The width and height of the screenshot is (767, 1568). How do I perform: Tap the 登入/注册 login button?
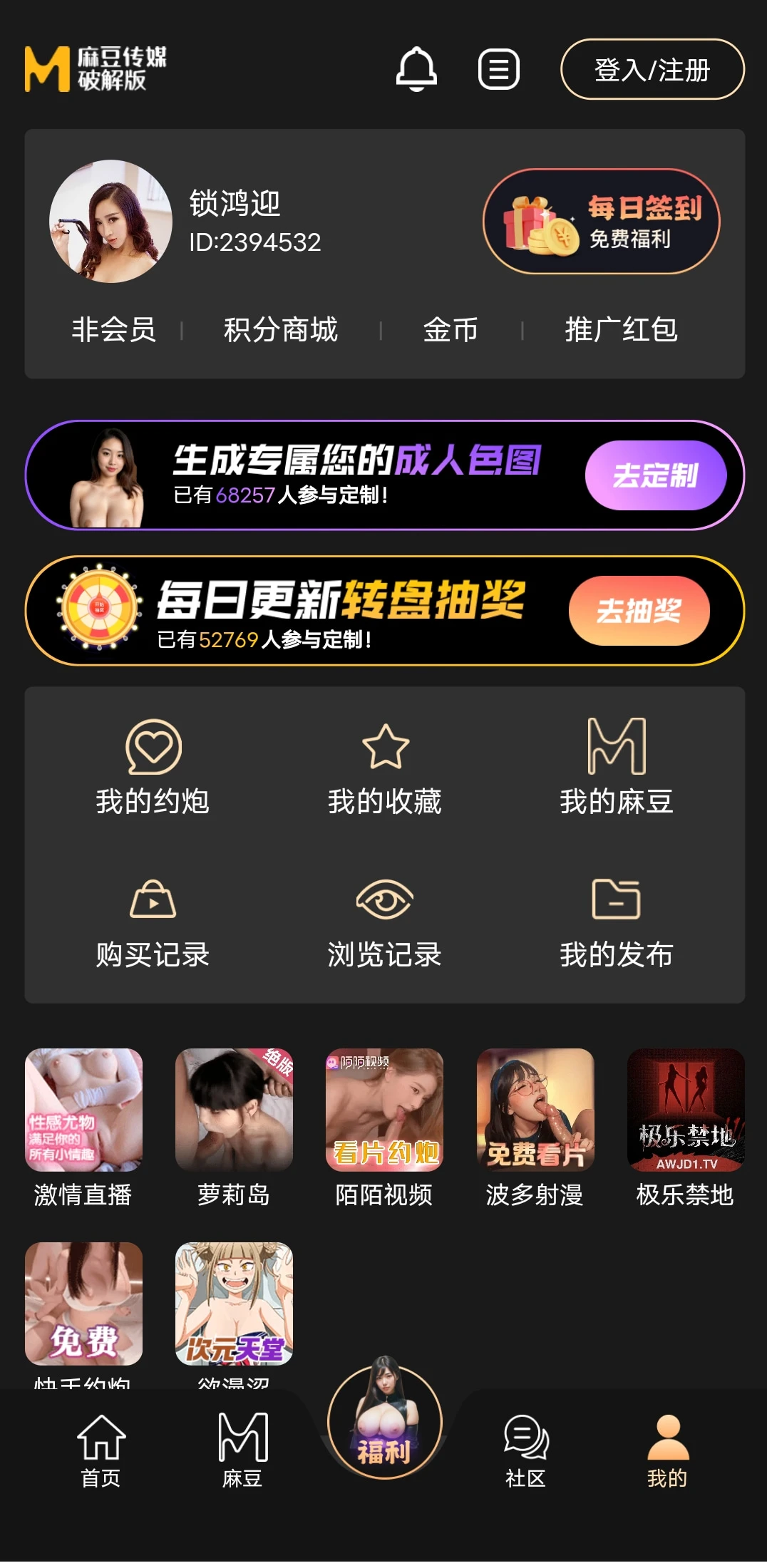pos(652,70)
